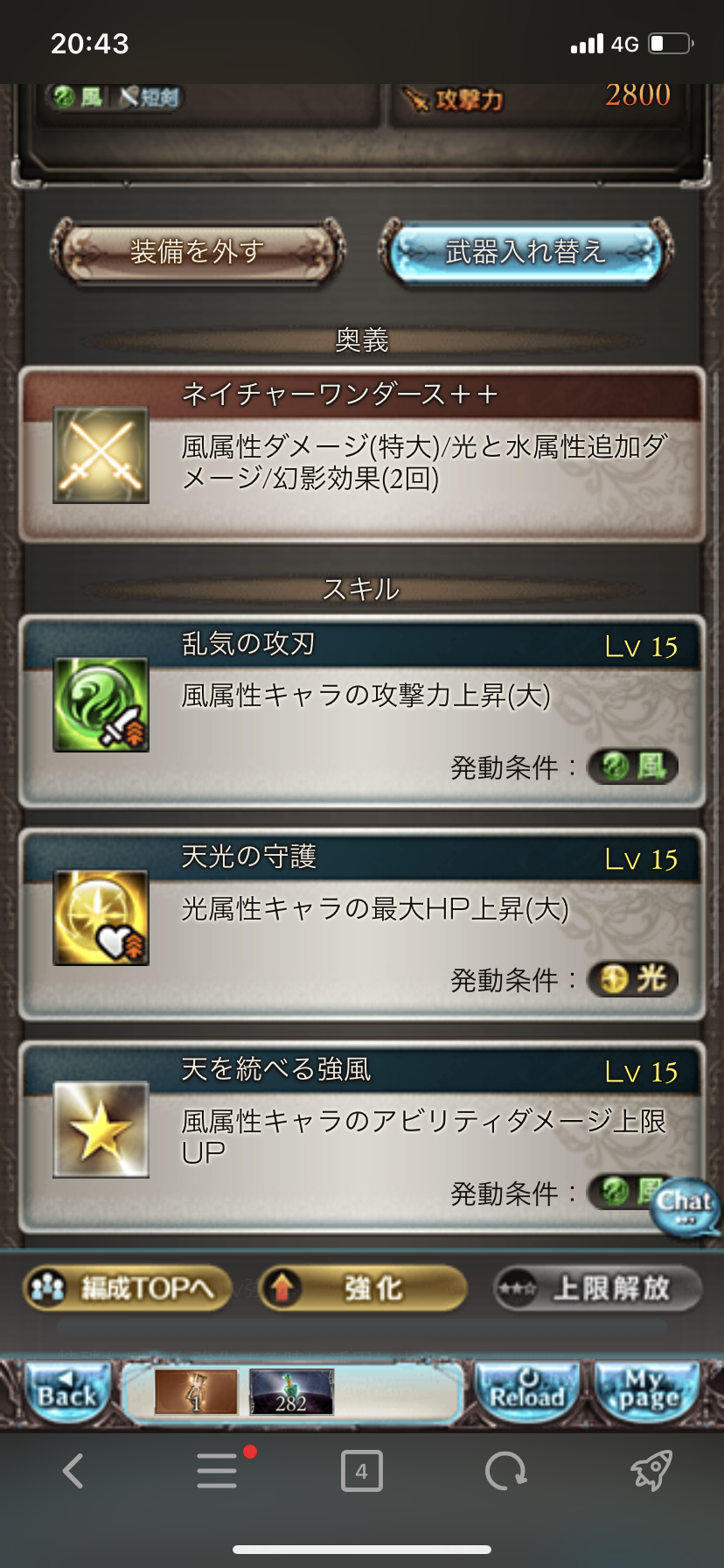Open the 天を統べる強風 skill card
This screenshot has width=724, height=1568.
pos(350,1136)
